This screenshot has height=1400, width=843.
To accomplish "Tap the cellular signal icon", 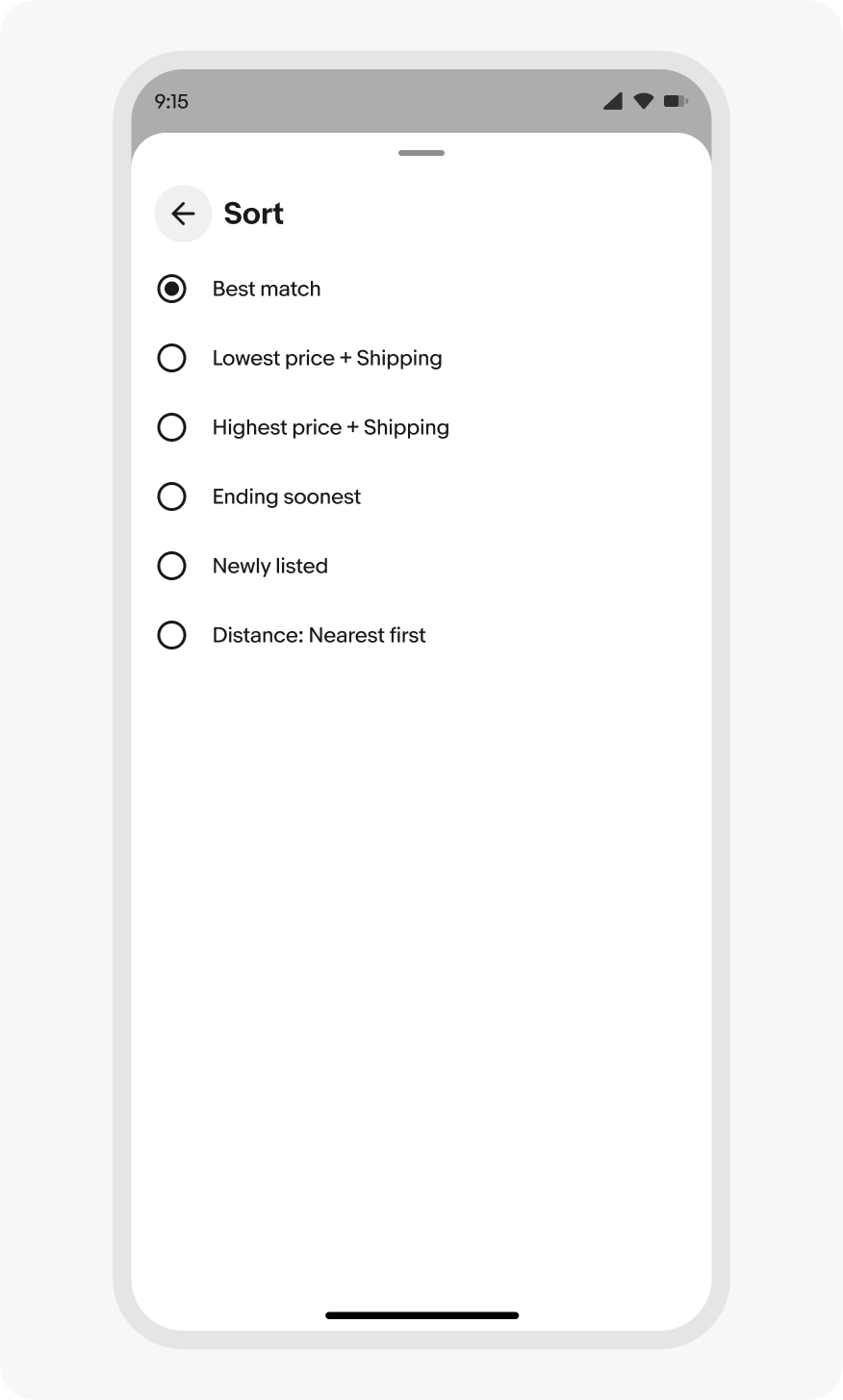I will (x=612, y=101).
